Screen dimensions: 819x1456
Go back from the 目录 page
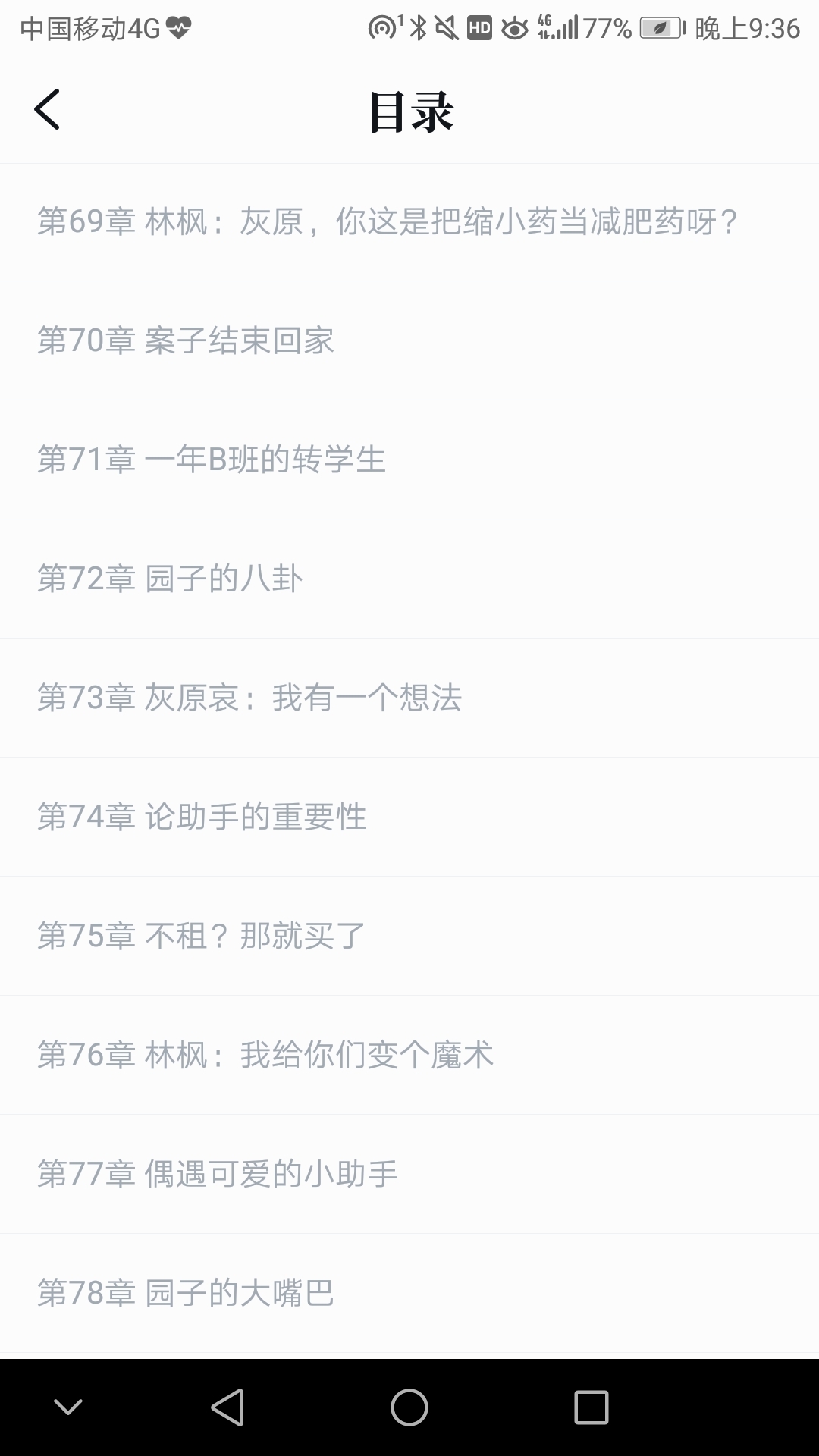point(47,110)
